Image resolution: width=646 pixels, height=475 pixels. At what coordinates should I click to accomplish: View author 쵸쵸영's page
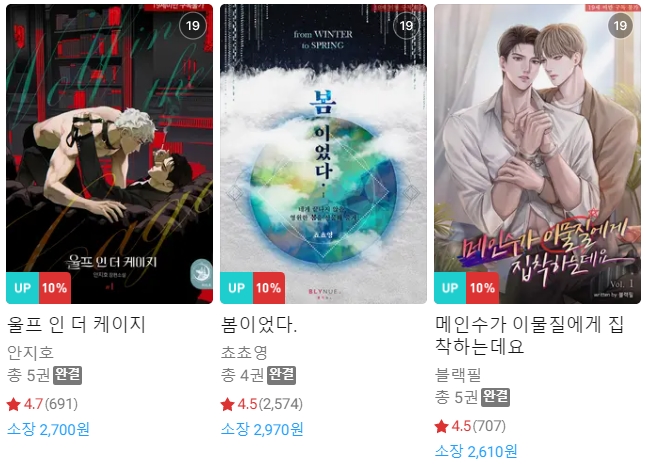pyautogui.click(x=245, y=352)
